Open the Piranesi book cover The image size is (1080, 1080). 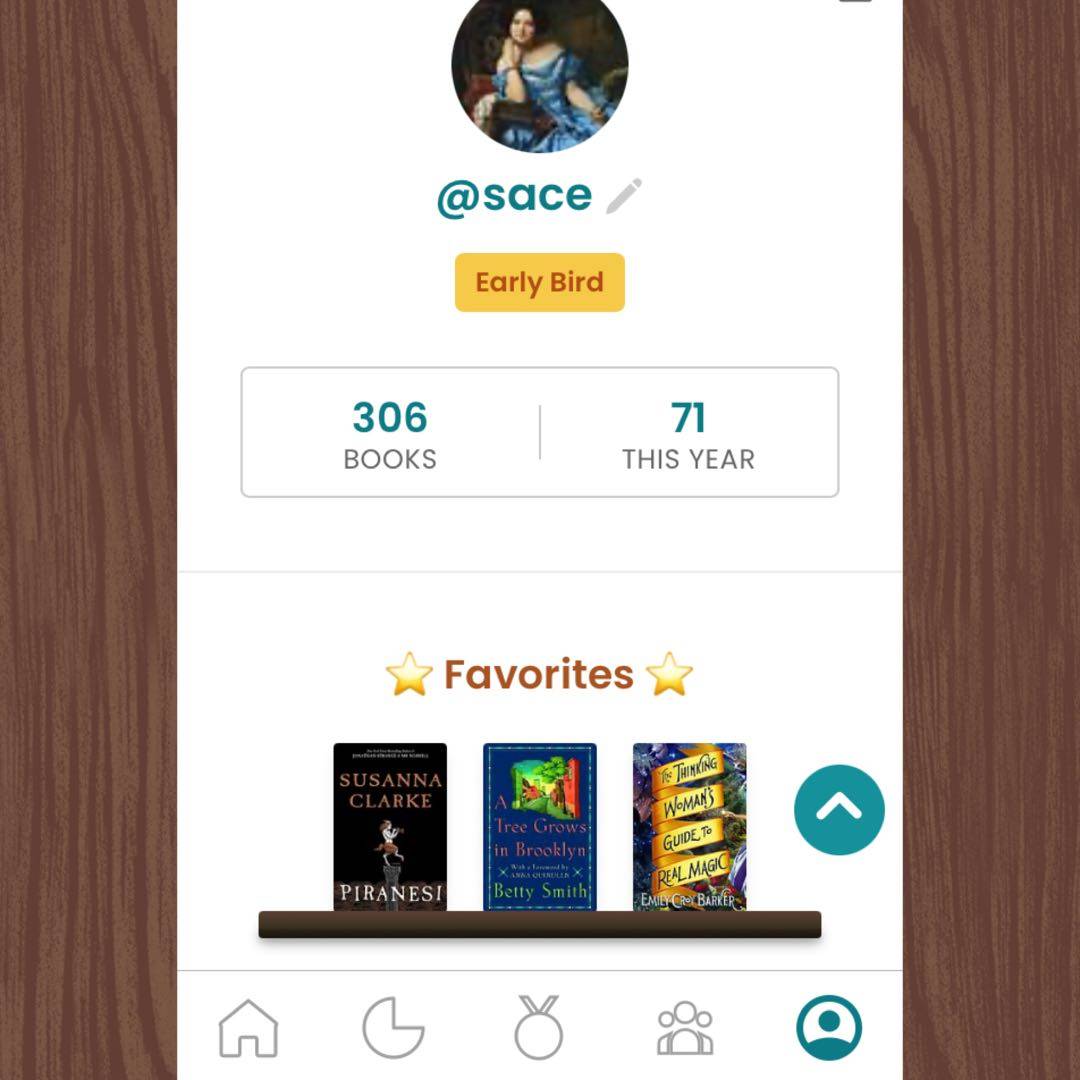coord(390,826)
